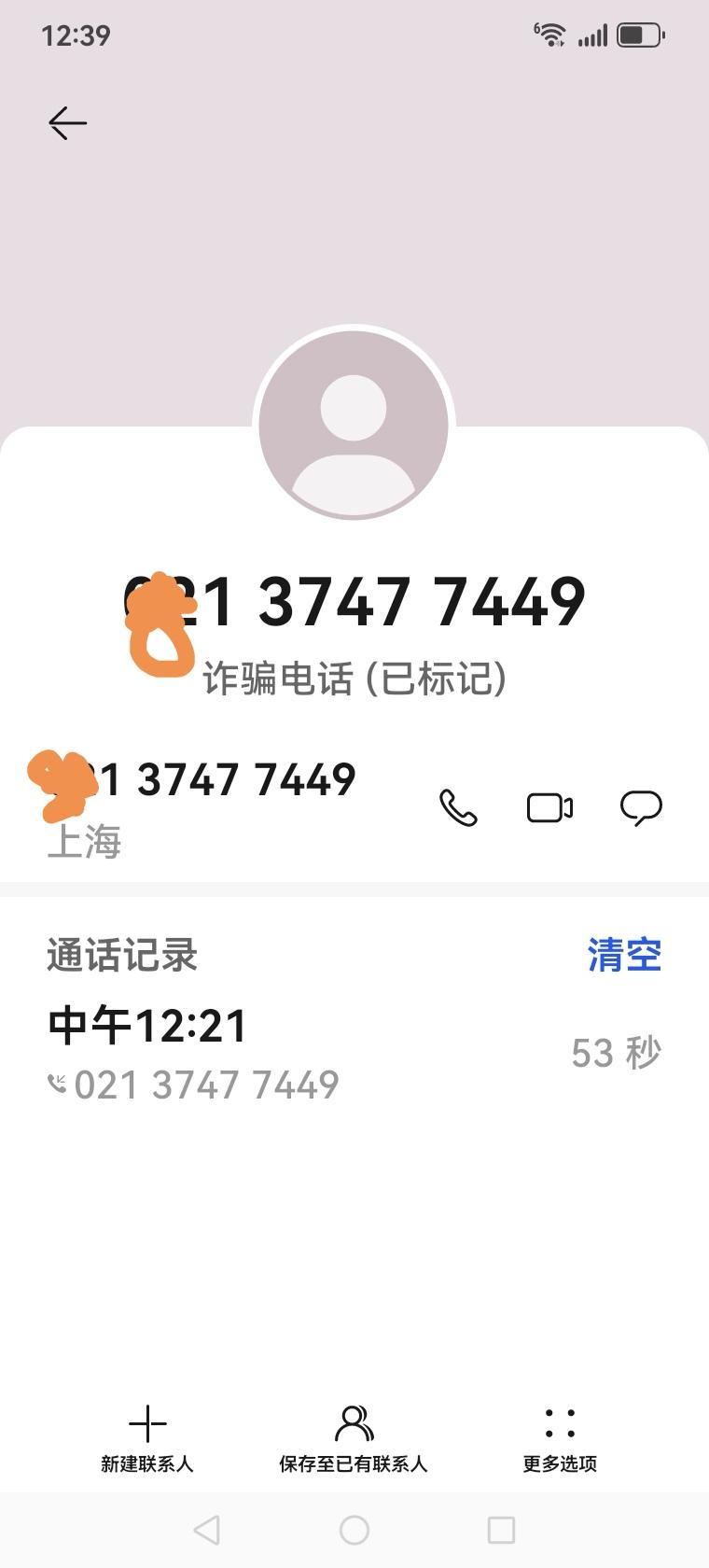The image size is (709, 1568).
Task: Select the 诈骗电话 (已标记) label
Action: pos(354,679)
